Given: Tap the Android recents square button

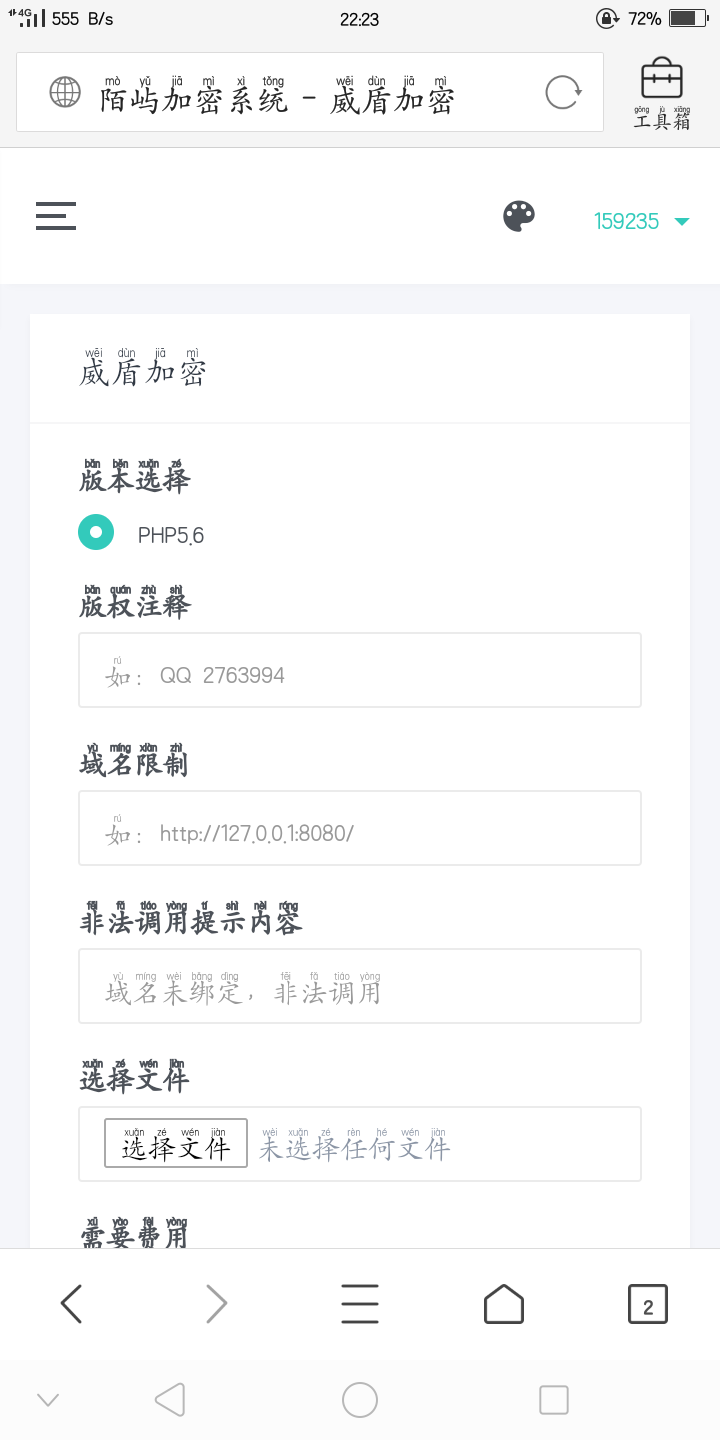Looking at the screenshot, I should click(553, 1399).
